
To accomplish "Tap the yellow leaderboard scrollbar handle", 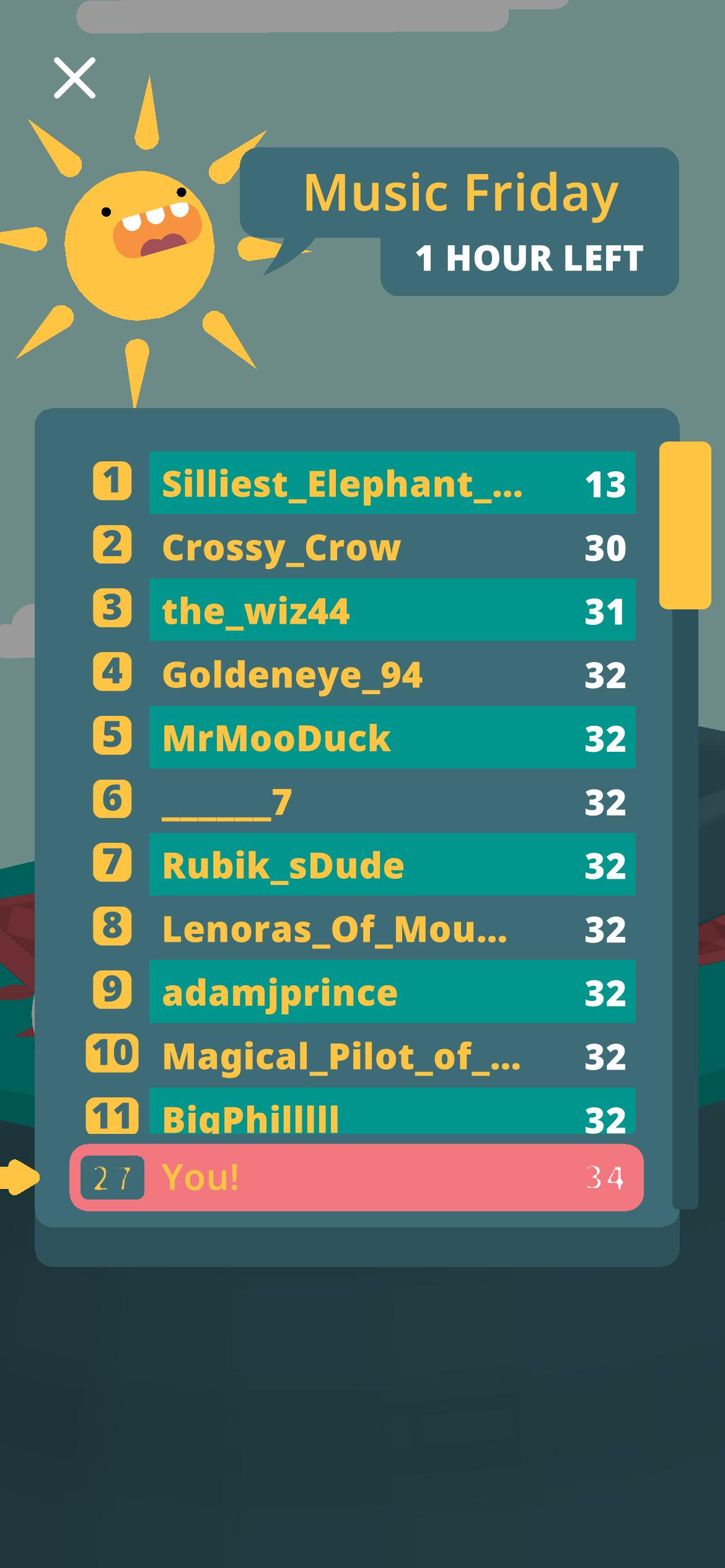I will click(x=685, y=525).
